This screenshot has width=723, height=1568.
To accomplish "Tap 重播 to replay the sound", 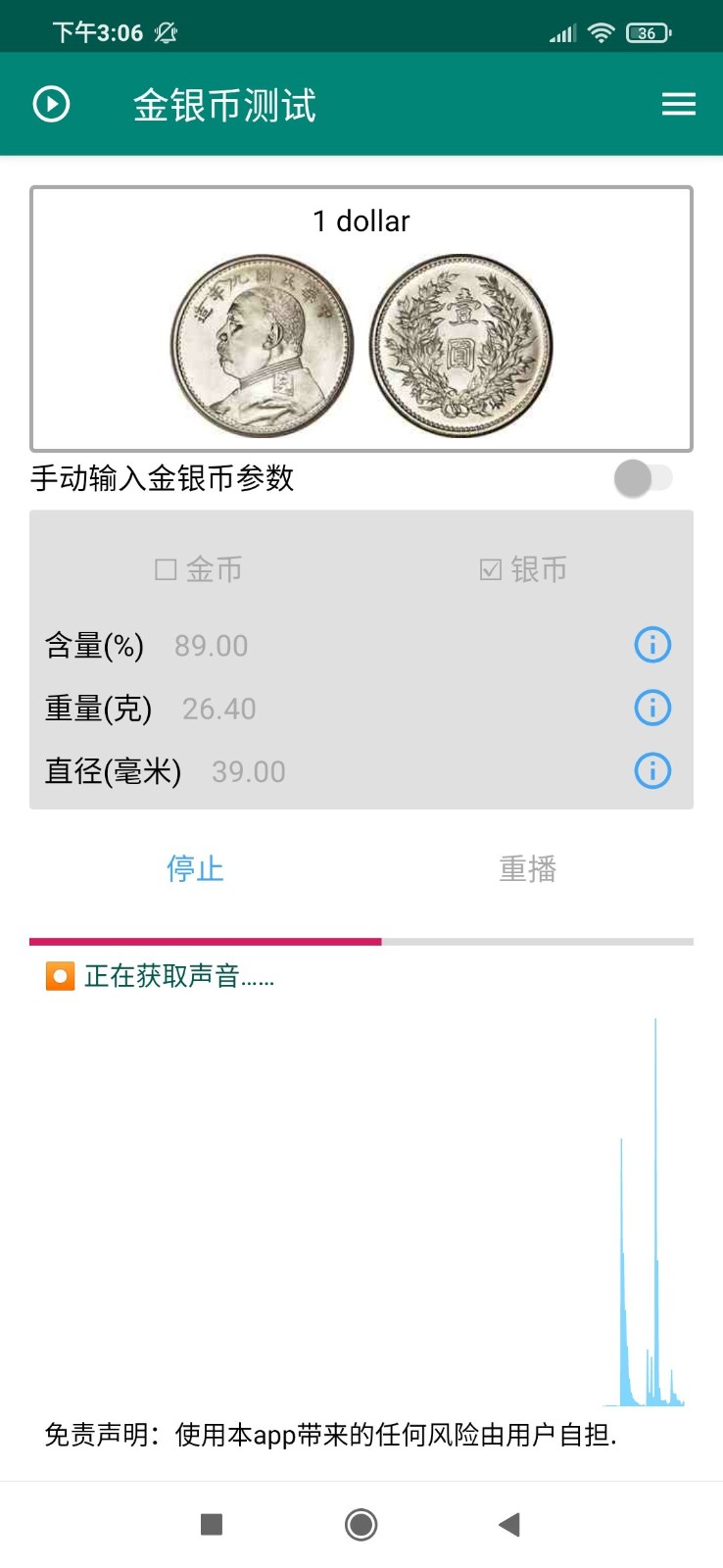I will 526,868.
